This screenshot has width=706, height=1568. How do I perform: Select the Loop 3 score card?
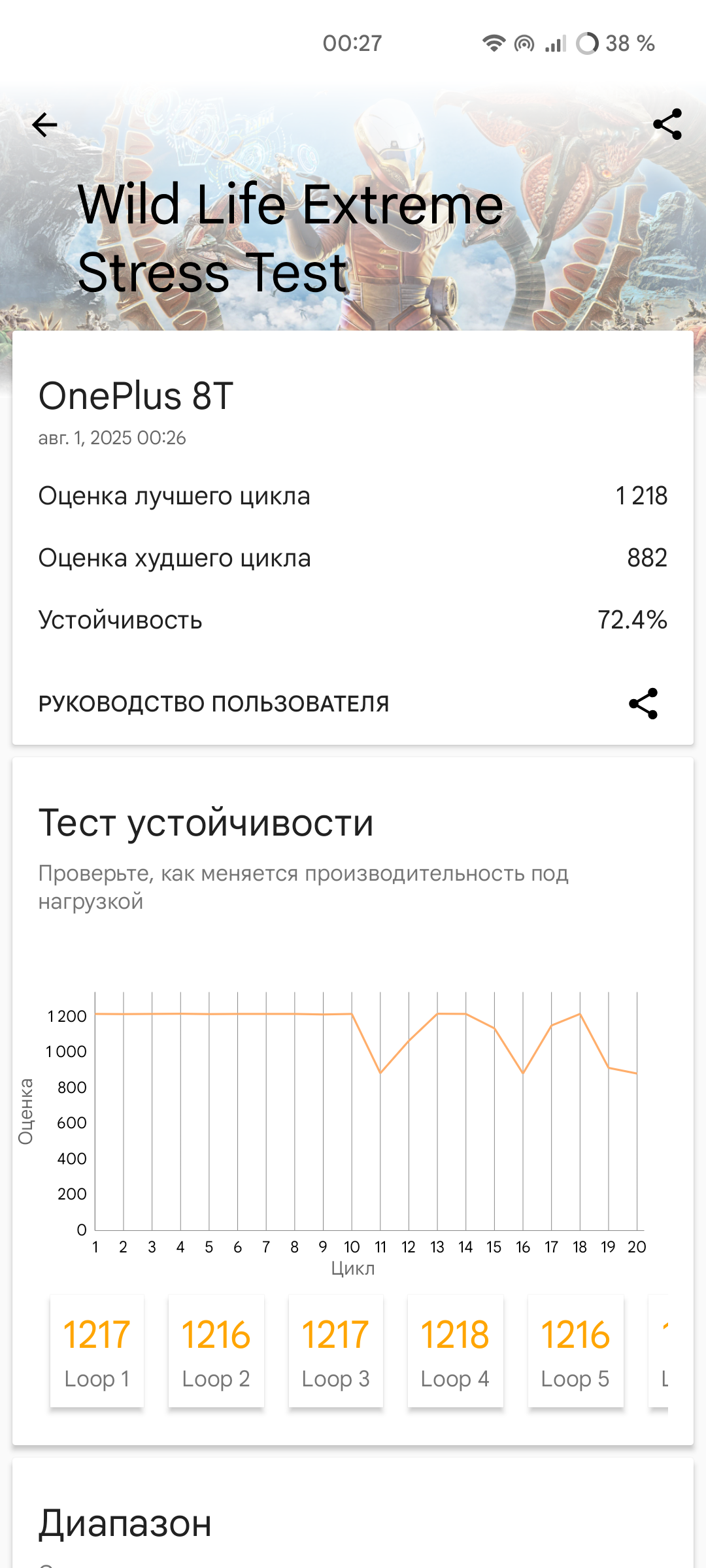point(336,1351)
